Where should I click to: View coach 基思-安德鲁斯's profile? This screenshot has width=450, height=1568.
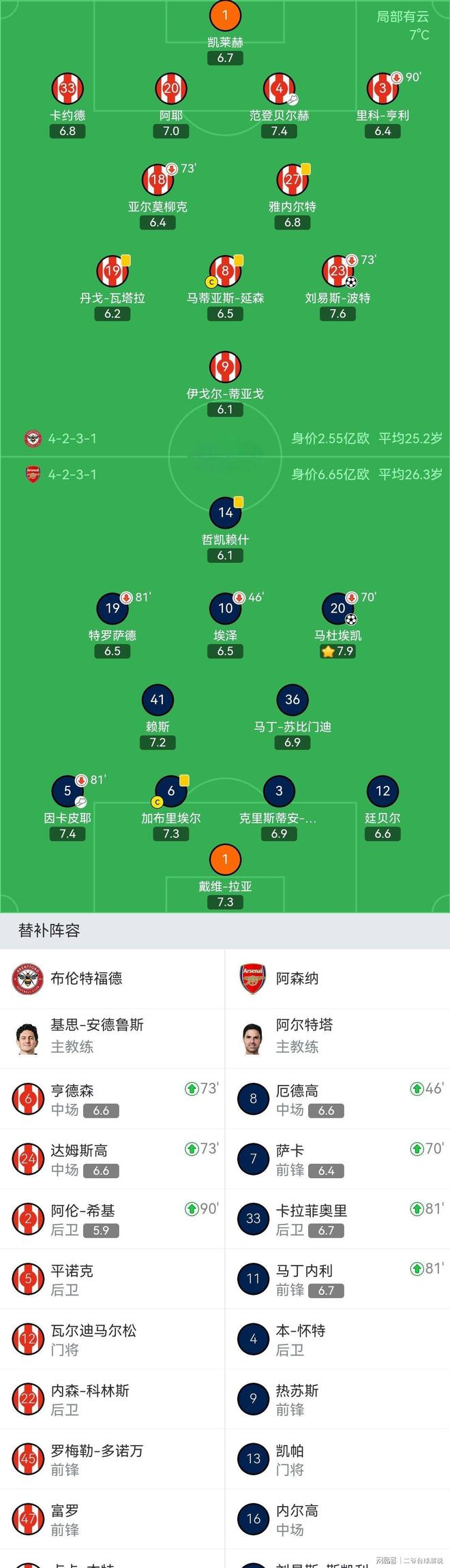click(97, 1036)
